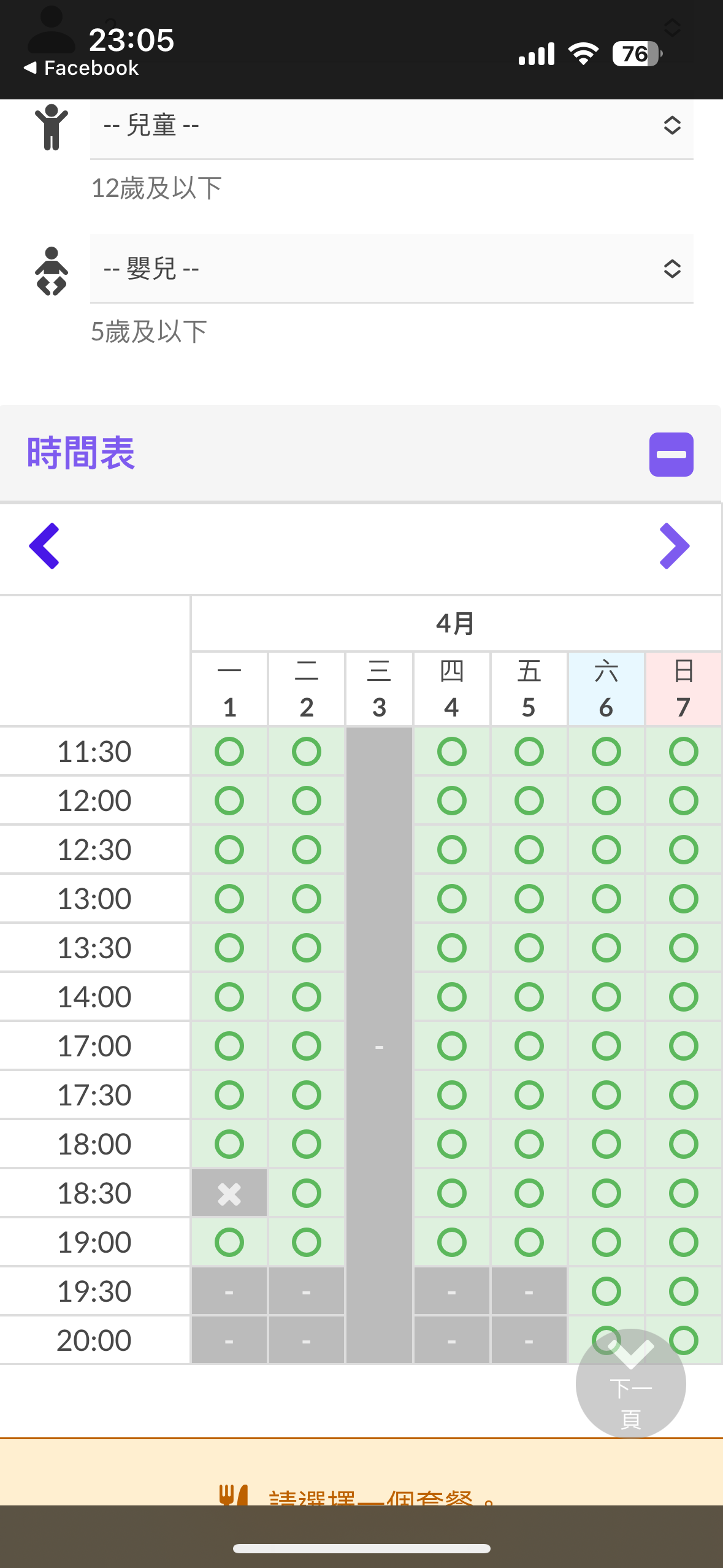The image size is (723, 1568).
Task: Select 14:00 on Friday April 5
Action: coord(529,997)
